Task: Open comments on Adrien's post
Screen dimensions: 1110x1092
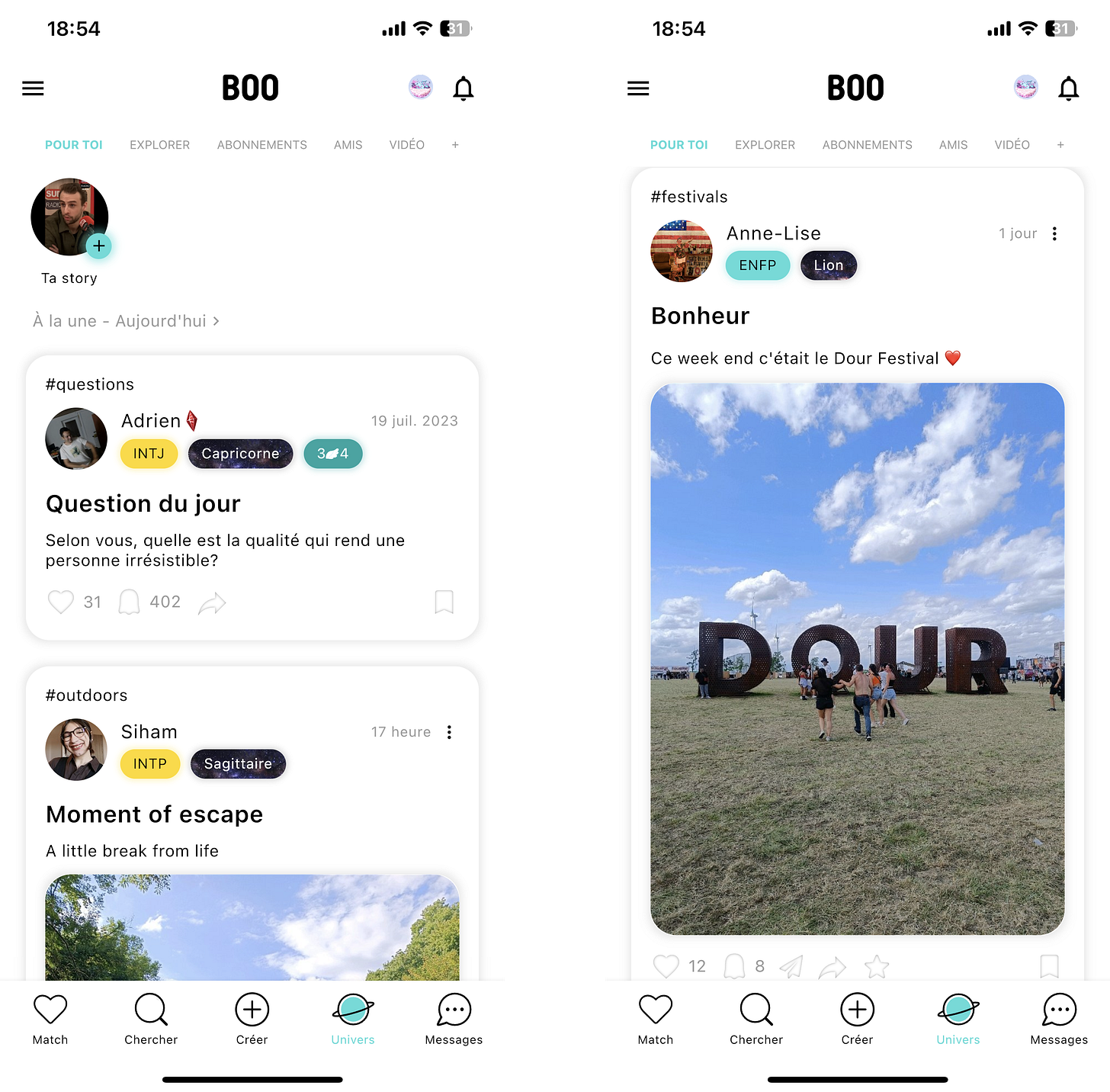Action: click(x=129, y=602)
